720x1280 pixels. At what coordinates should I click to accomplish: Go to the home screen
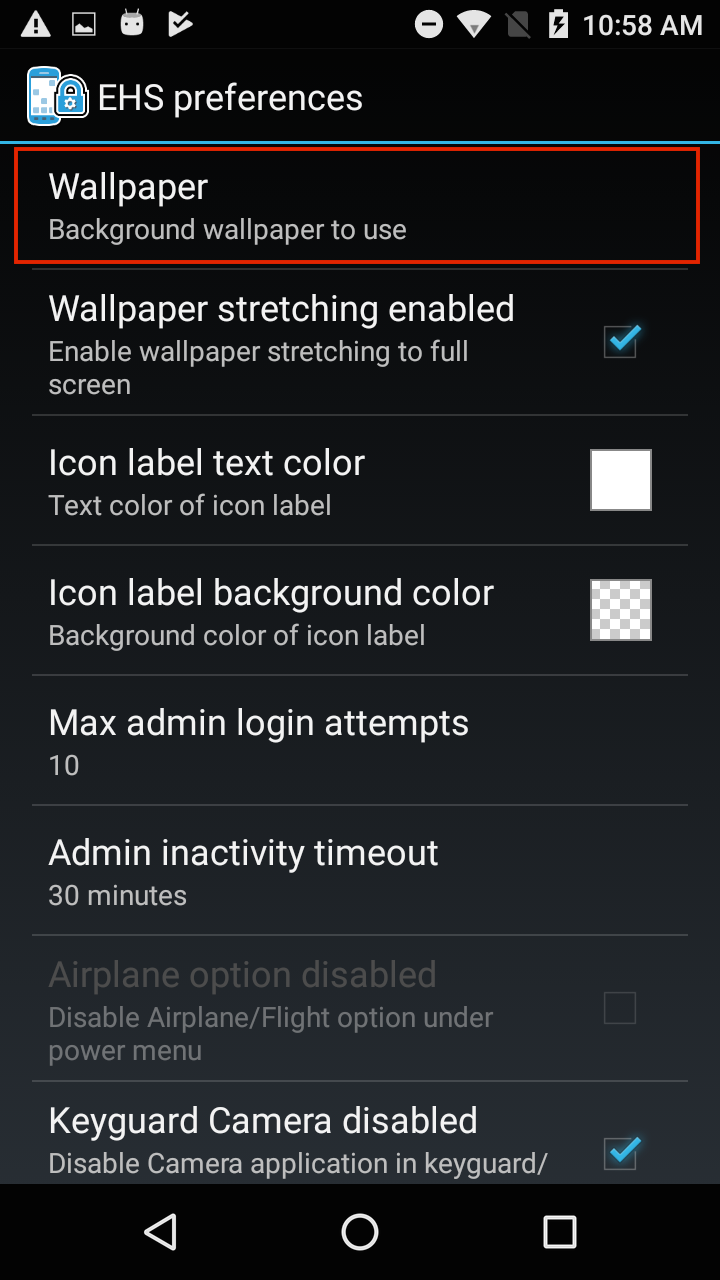[x=360, y=1232]
